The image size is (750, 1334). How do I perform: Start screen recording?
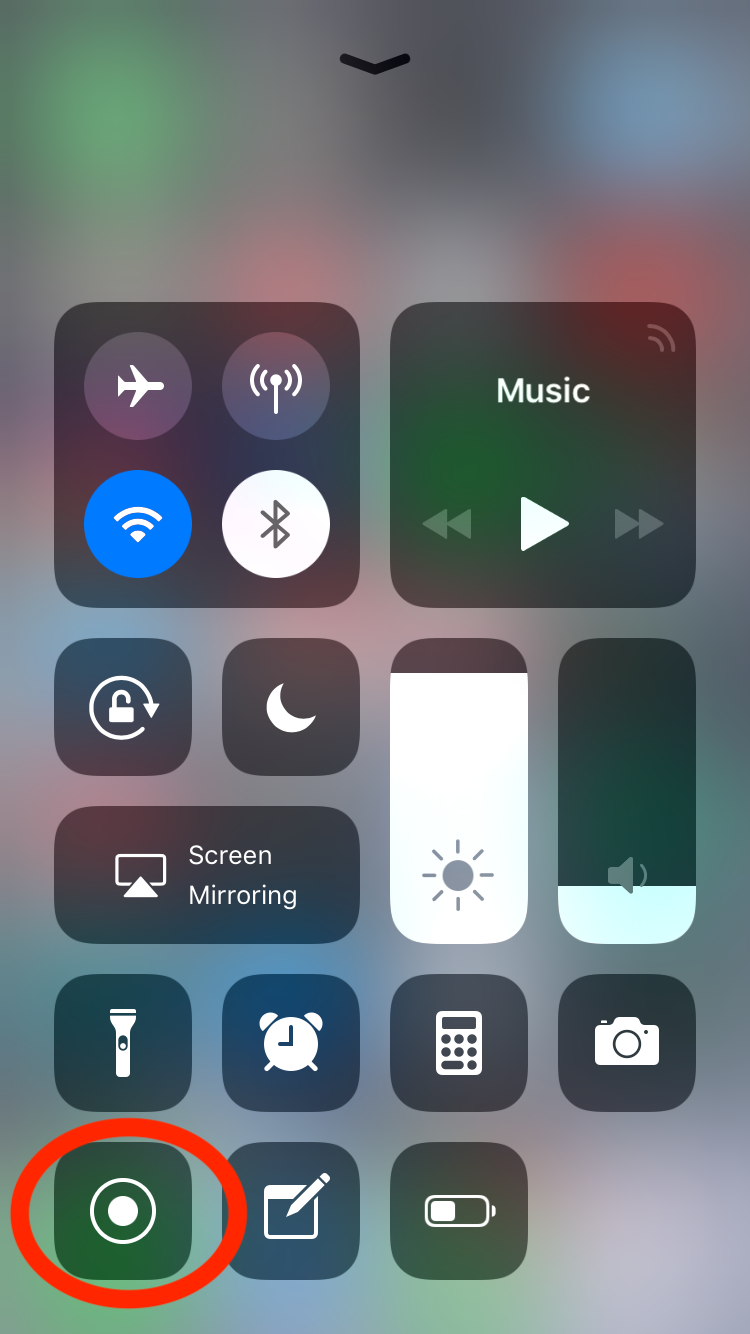pyautogui.click(x=123, y=1211)
